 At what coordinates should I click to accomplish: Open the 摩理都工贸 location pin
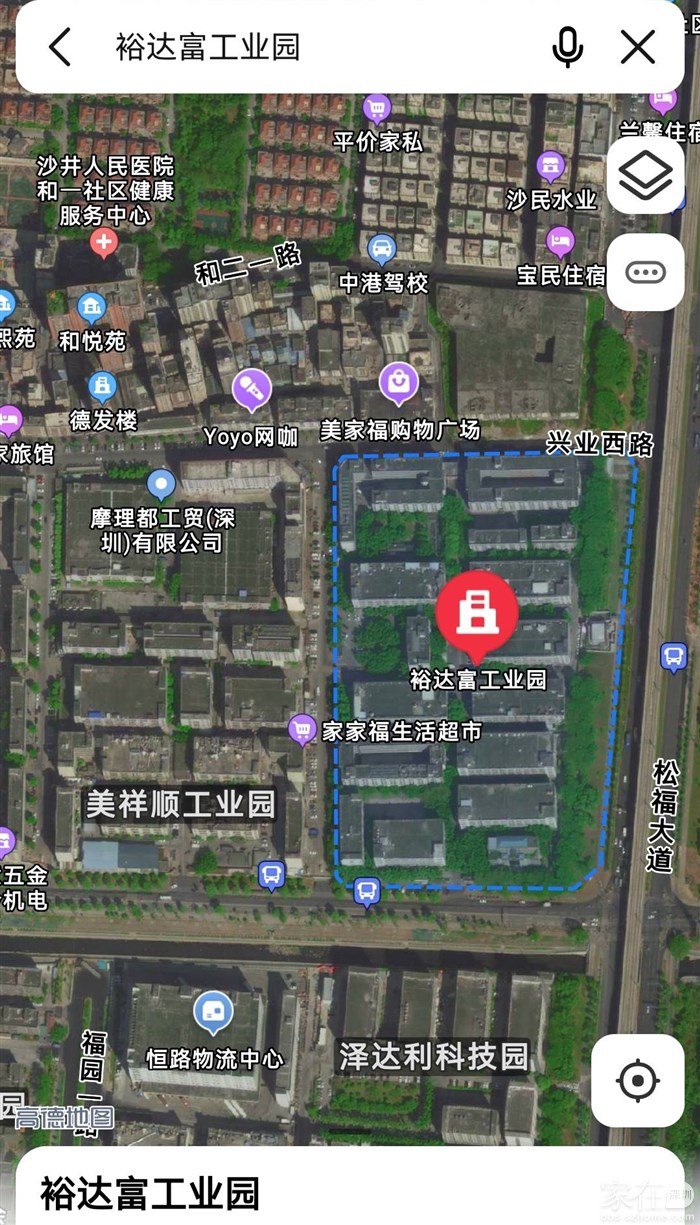pyautogui.click(x=161, y=485)
